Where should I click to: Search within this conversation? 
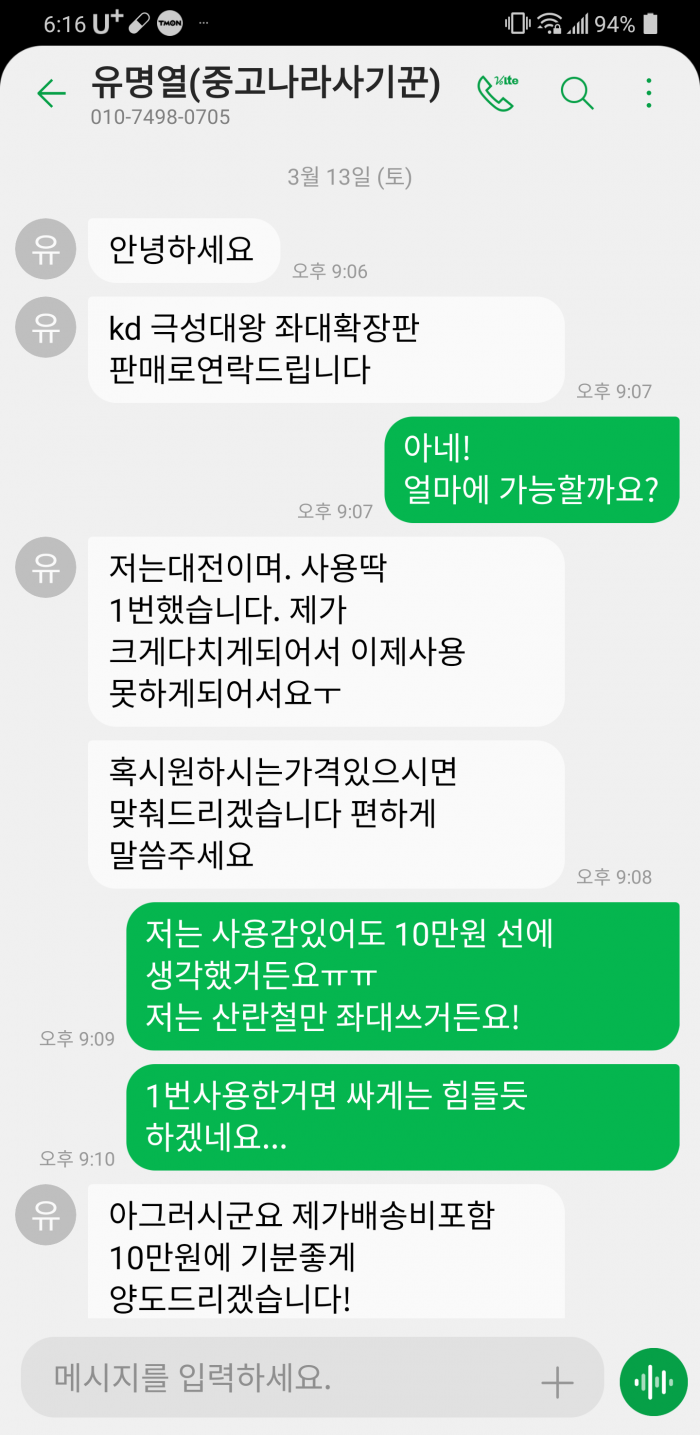click(577, 93)
